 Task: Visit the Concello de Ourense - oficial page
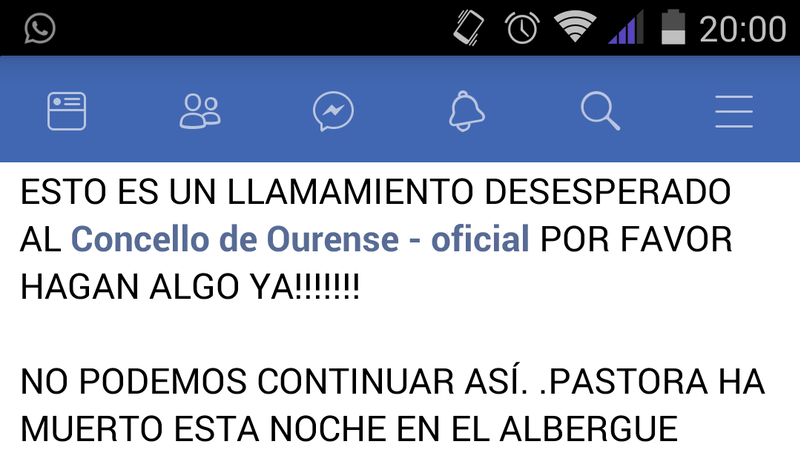(x=300, y=240)
